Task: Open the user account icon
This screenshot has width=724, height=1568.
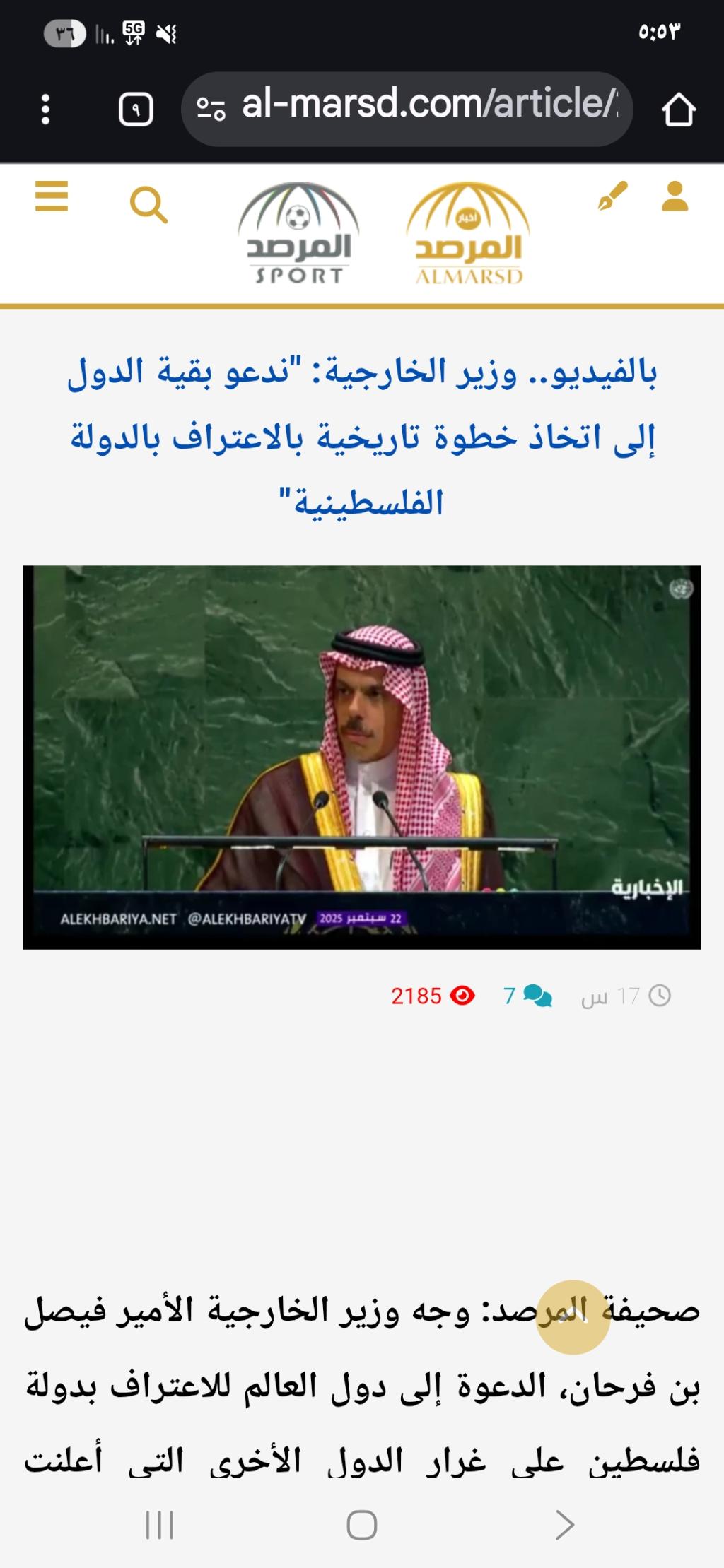Action: coord(675,196)
